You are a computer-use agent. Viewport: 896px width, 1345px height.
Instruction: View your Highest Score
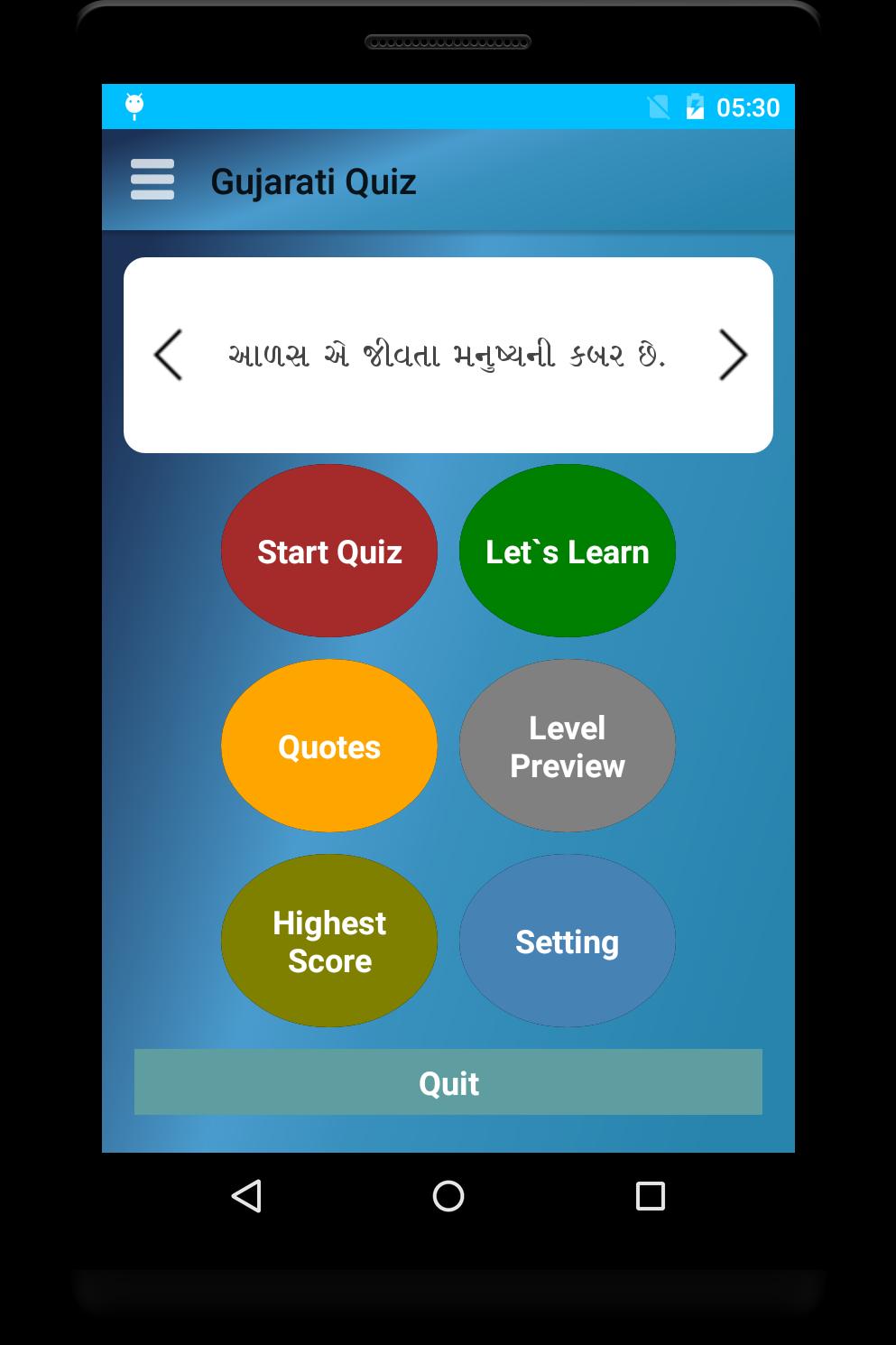tap(328, 941)
